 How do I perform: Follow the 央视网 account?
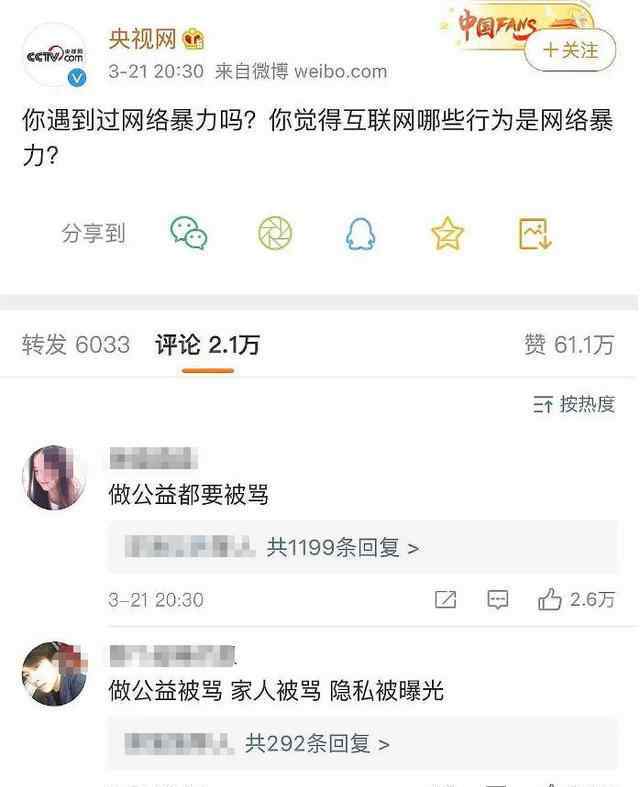click(569, 48)
